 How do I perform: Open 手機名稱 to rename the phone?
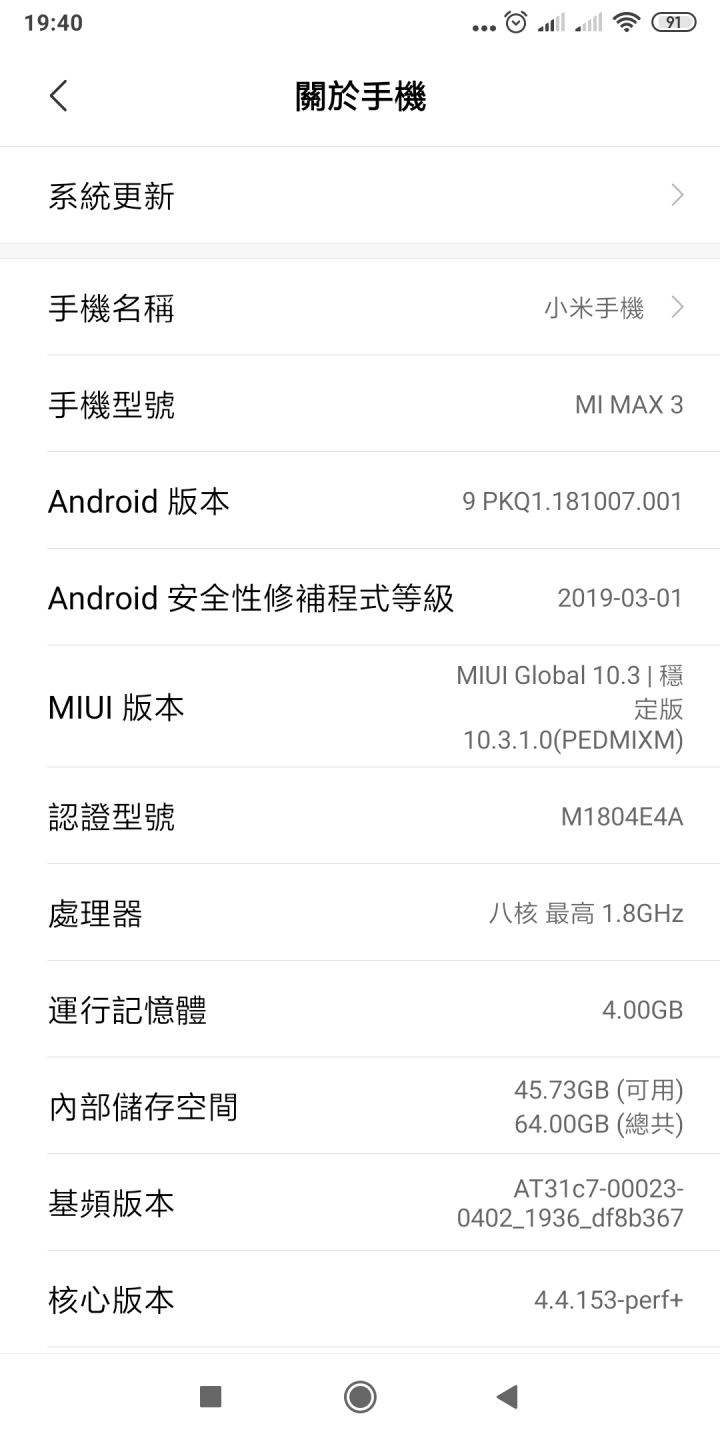click(360, 308)
